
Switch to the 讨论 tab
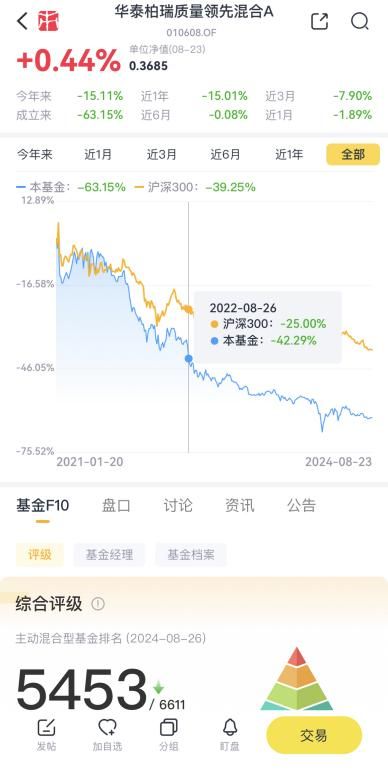point(178,505)
